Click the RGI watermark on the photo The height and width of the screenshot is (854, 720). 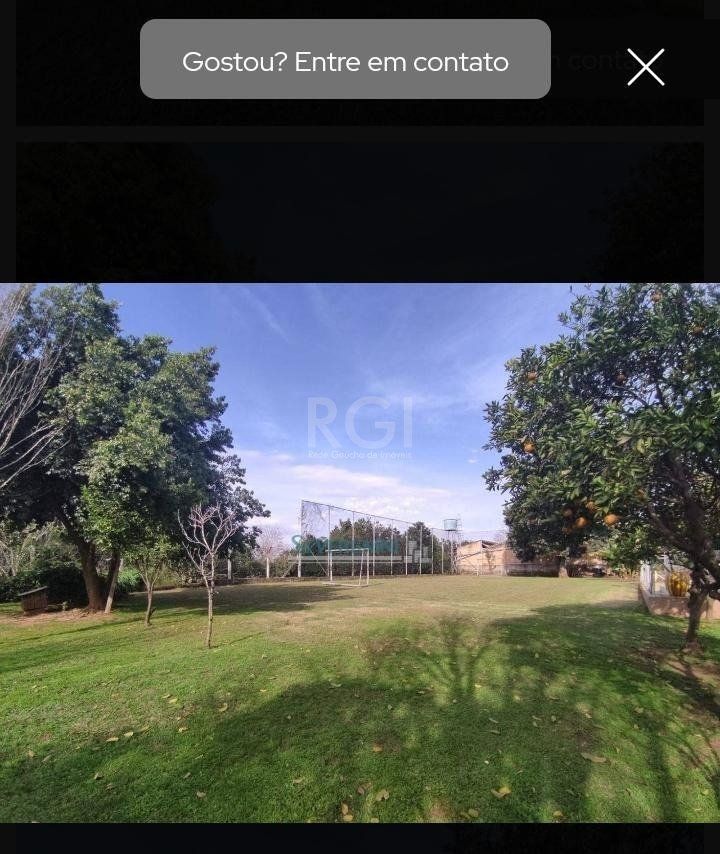click(362, 424)
